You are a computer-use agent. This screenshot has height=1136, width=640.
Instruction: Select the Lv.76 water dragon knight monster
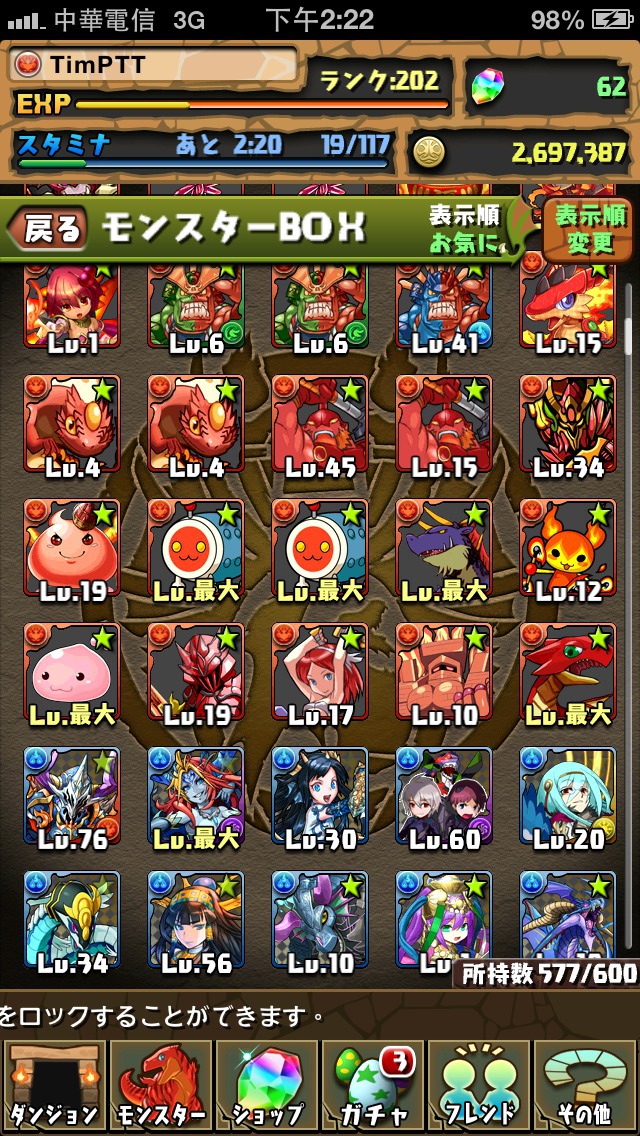click(x=72, y=796)
